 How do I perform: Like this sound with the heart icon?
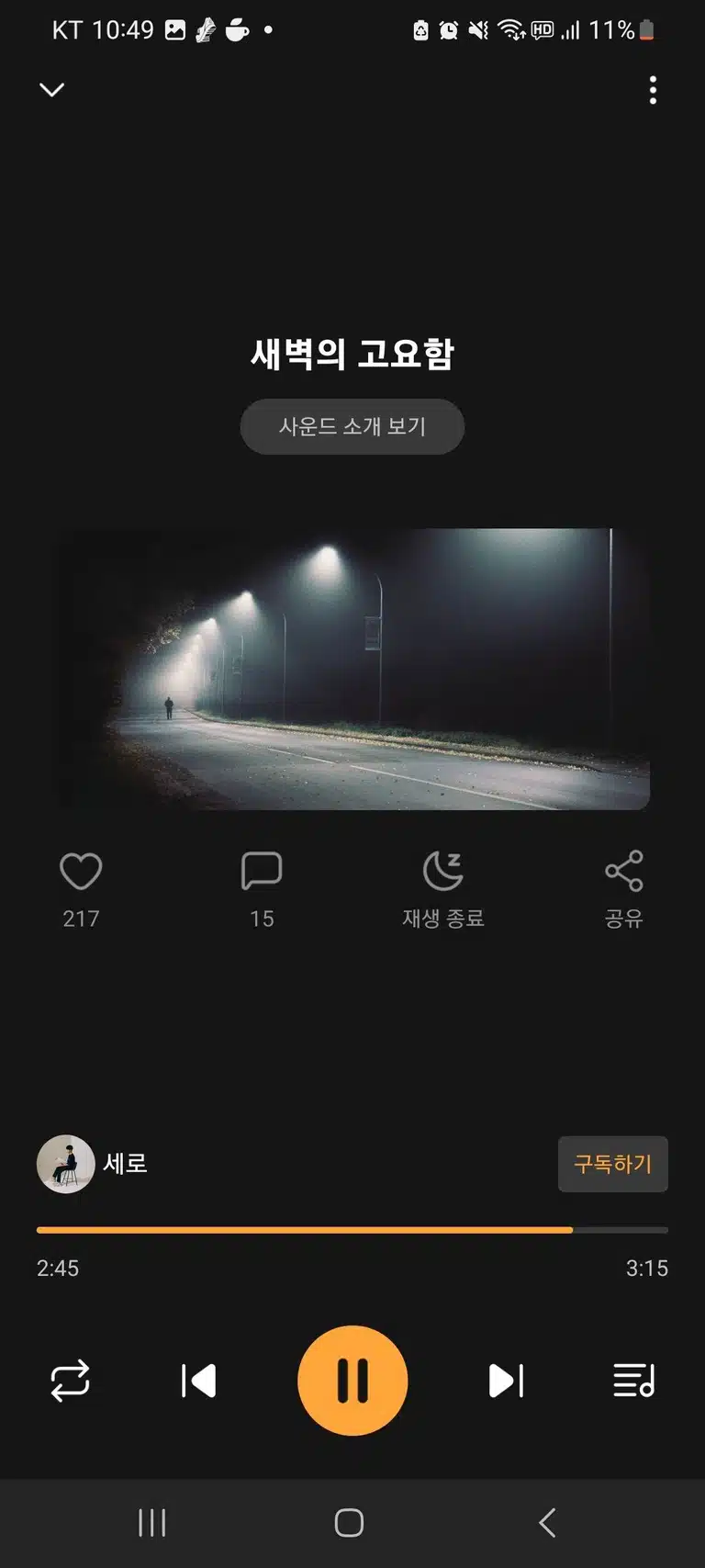(81, 871)
